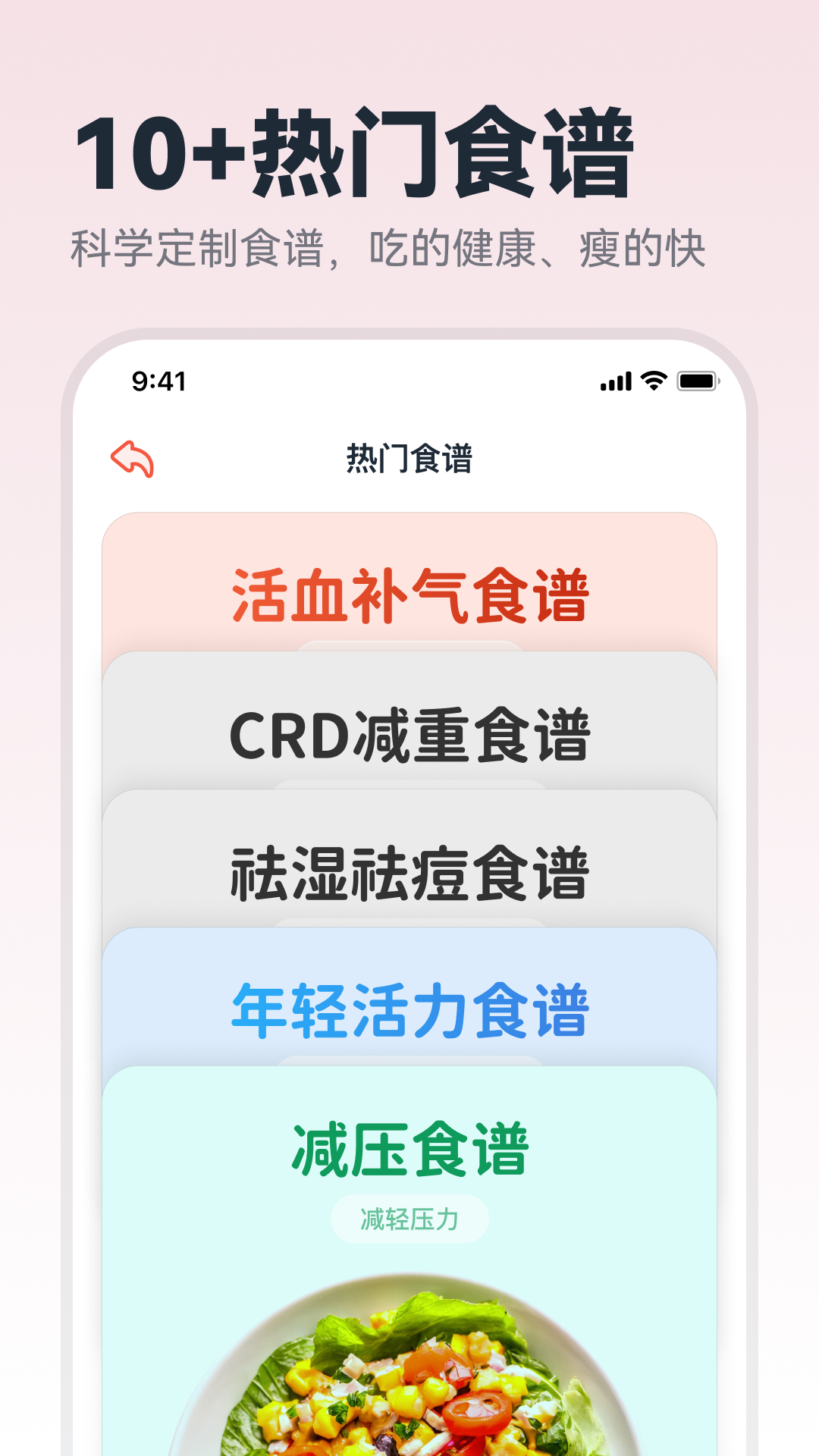Toggle selection of the 祛湿祛痘食谱 card

coord(409,876)
